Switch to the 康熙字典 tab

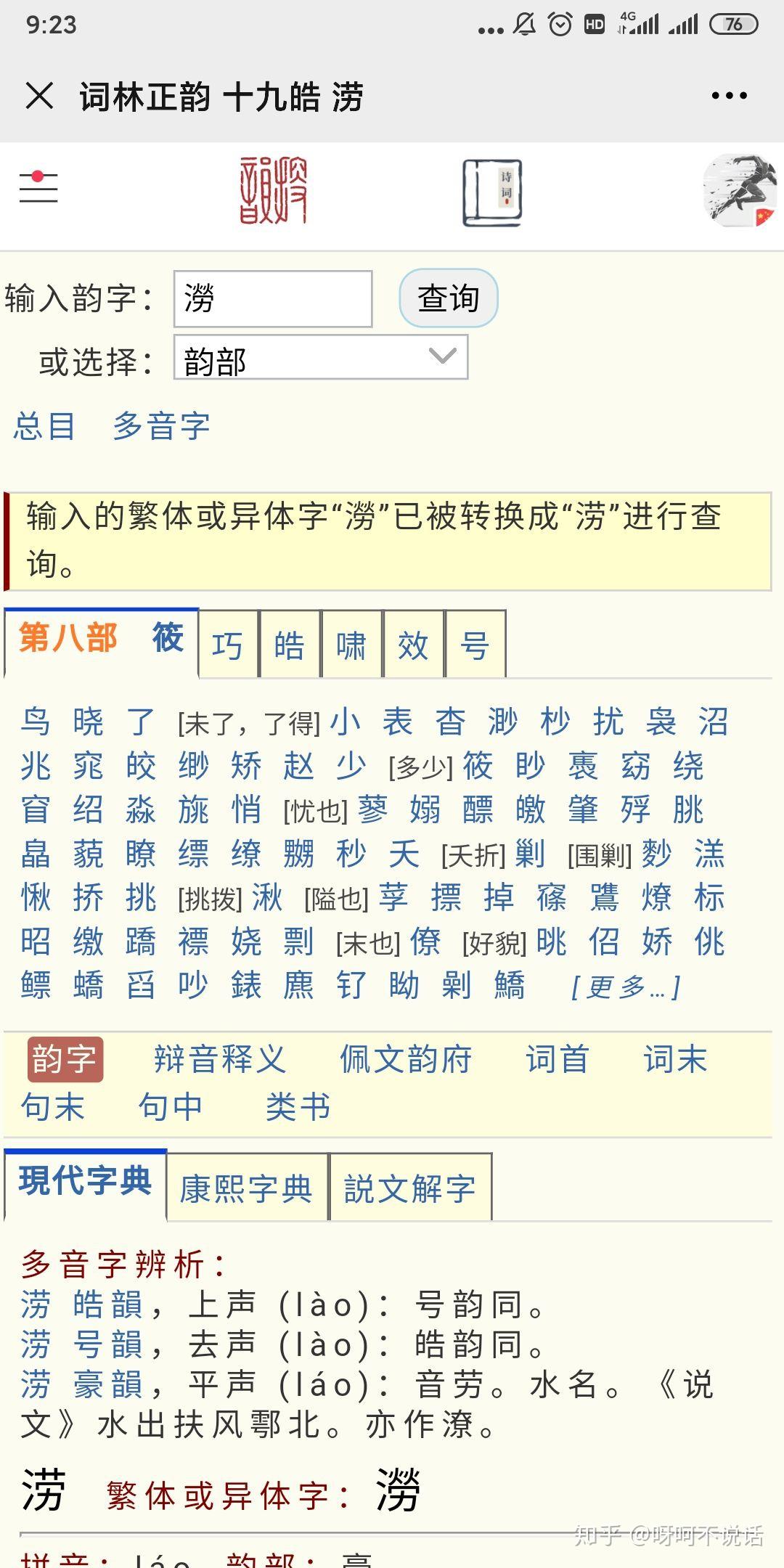coord(246,1189)
